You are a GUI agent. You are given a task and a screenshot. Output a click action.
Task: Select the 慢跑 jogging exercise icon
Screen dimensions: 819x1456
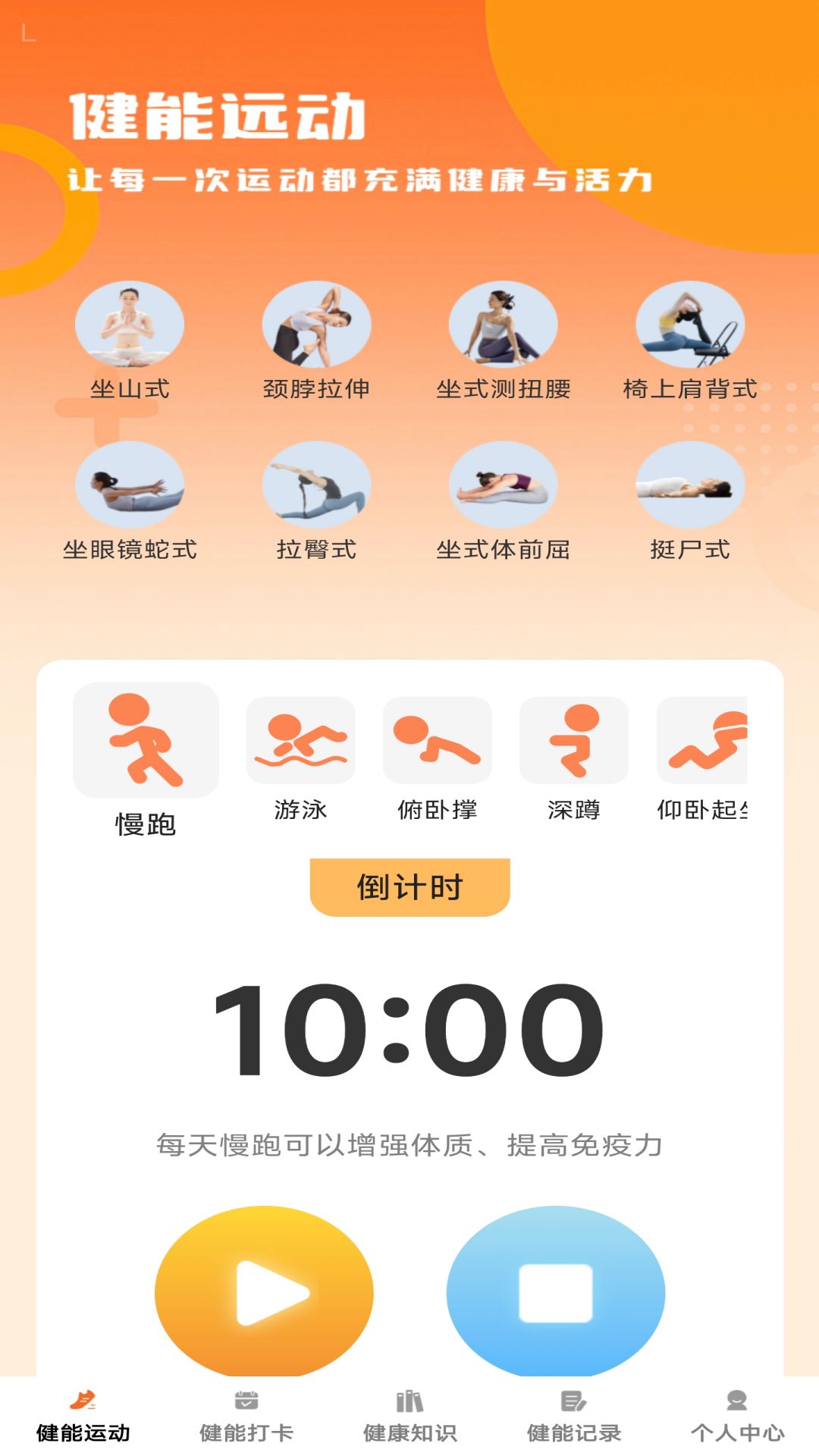(x=144, y=739)
